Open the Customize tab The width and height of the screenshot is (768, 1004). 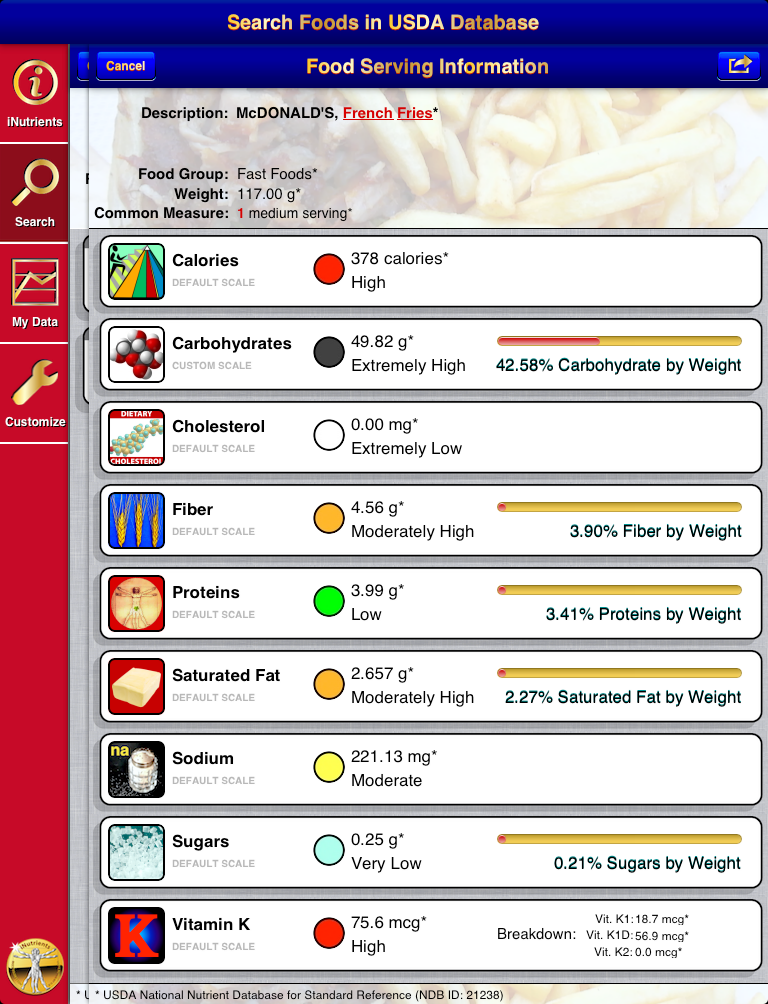click(x=35, y=394)
